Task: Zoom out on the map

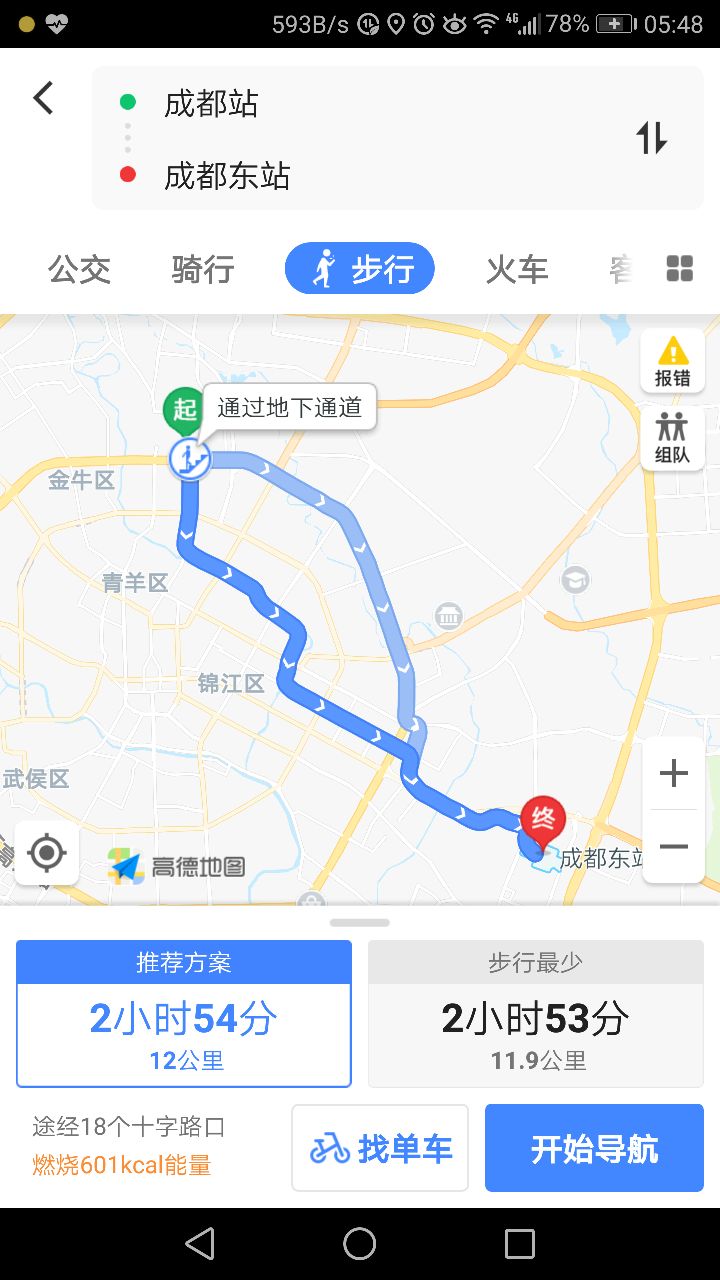Action: pos(674,846)
